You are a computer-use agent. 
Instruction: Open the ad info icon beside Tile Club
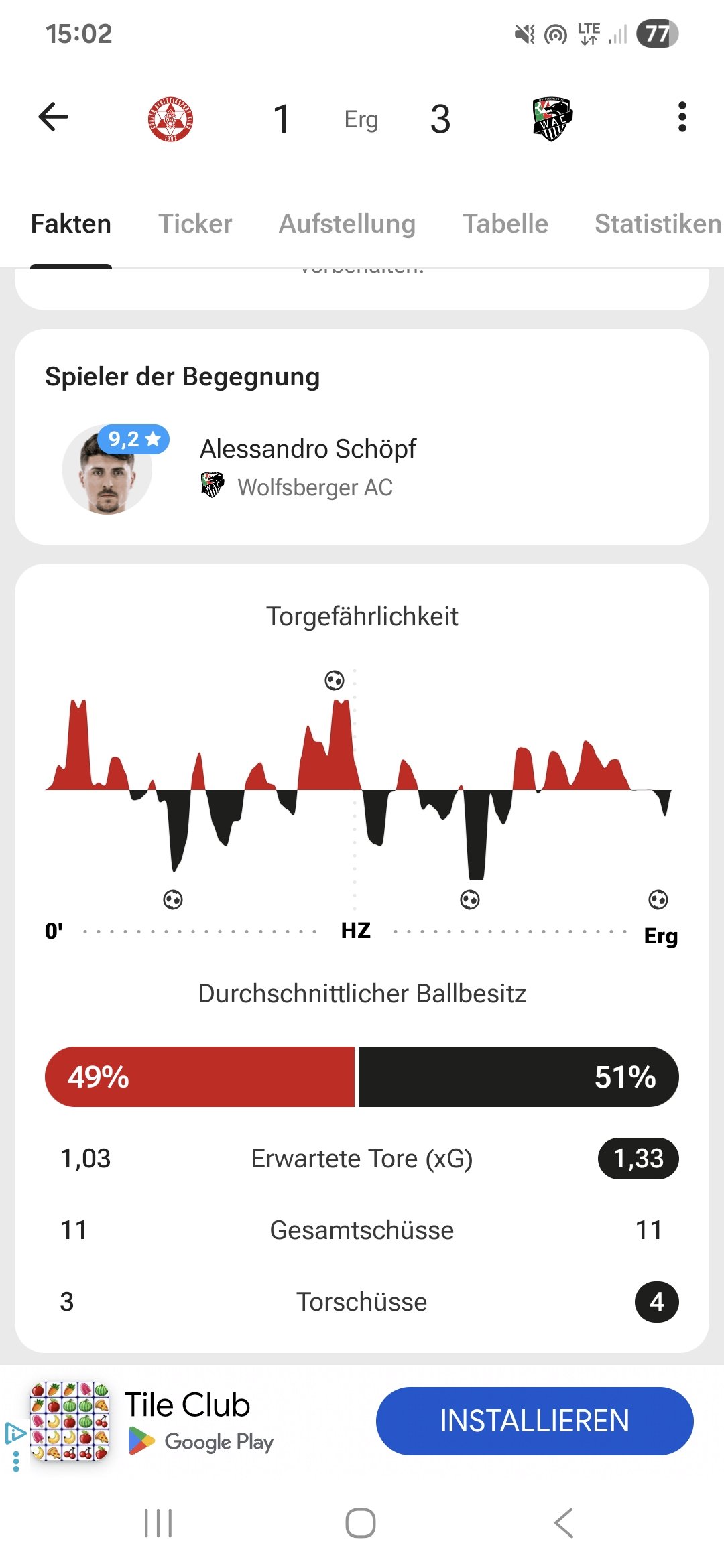tap(15, 1433)
